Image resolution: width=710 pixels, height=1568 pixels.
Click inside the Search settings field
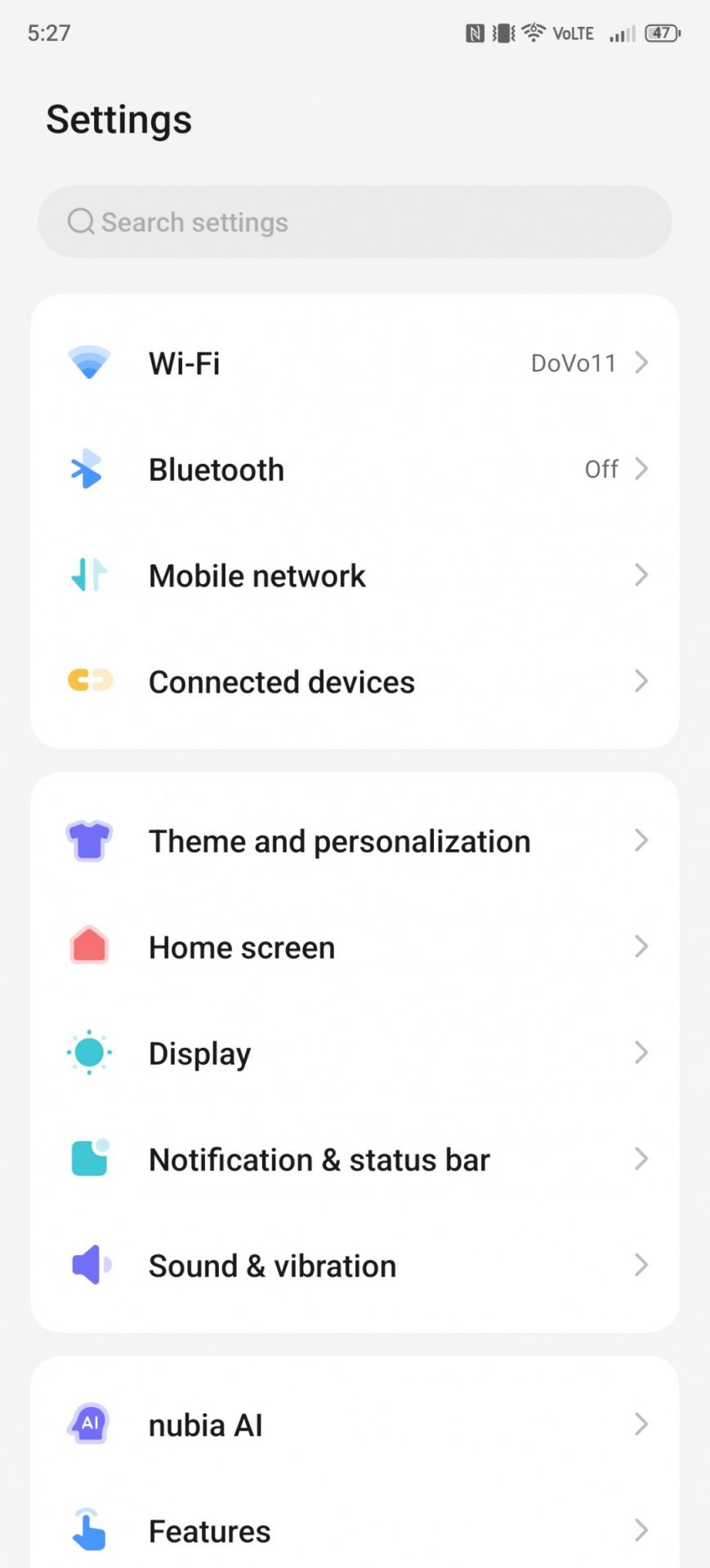pyautogui.click(x=355, y=221)
